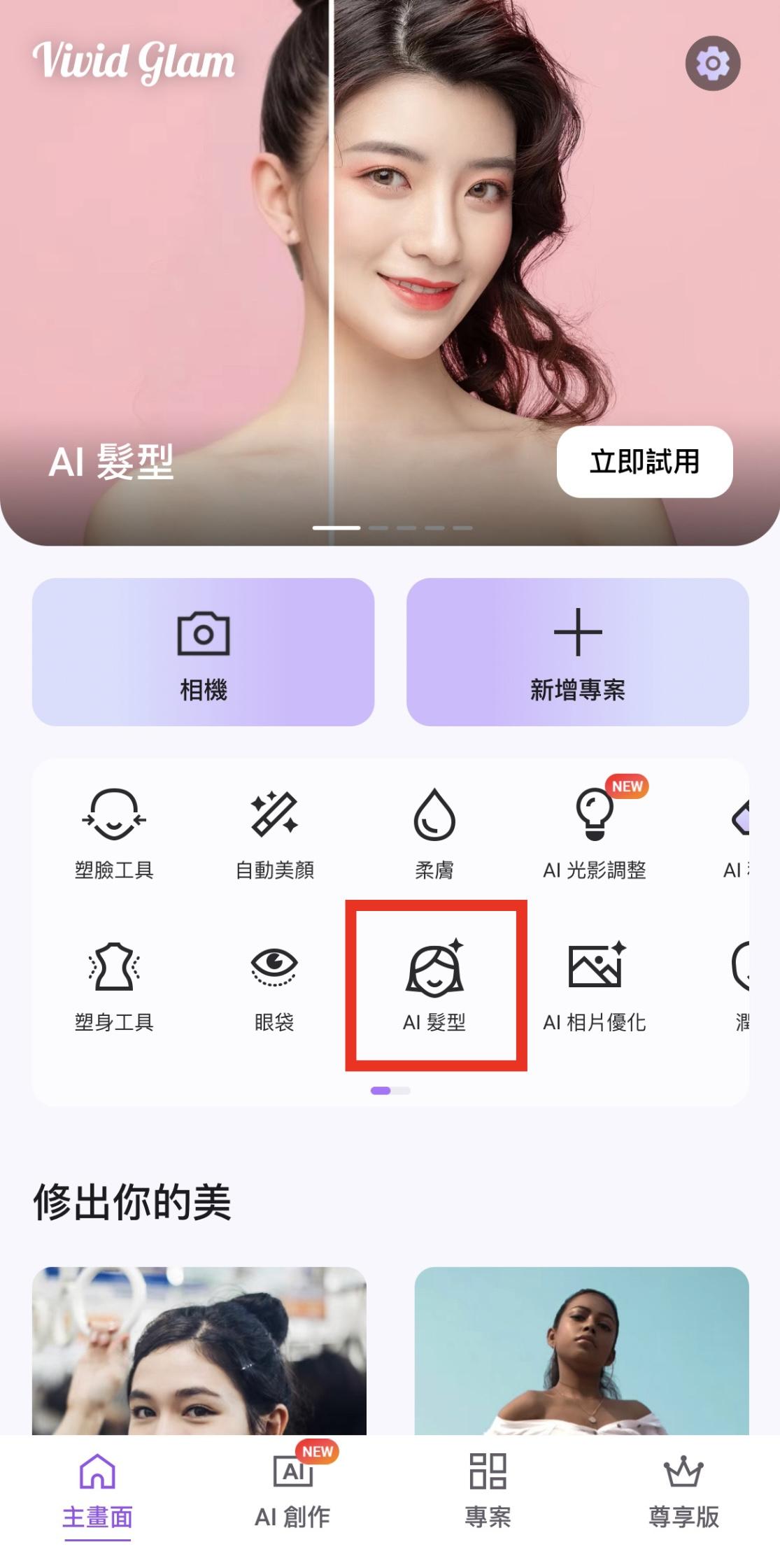The height and width of the screenshot is (1568, 780).
Task: Open the 柔膚 skin smoothing tool
Action: pos(434,833)
